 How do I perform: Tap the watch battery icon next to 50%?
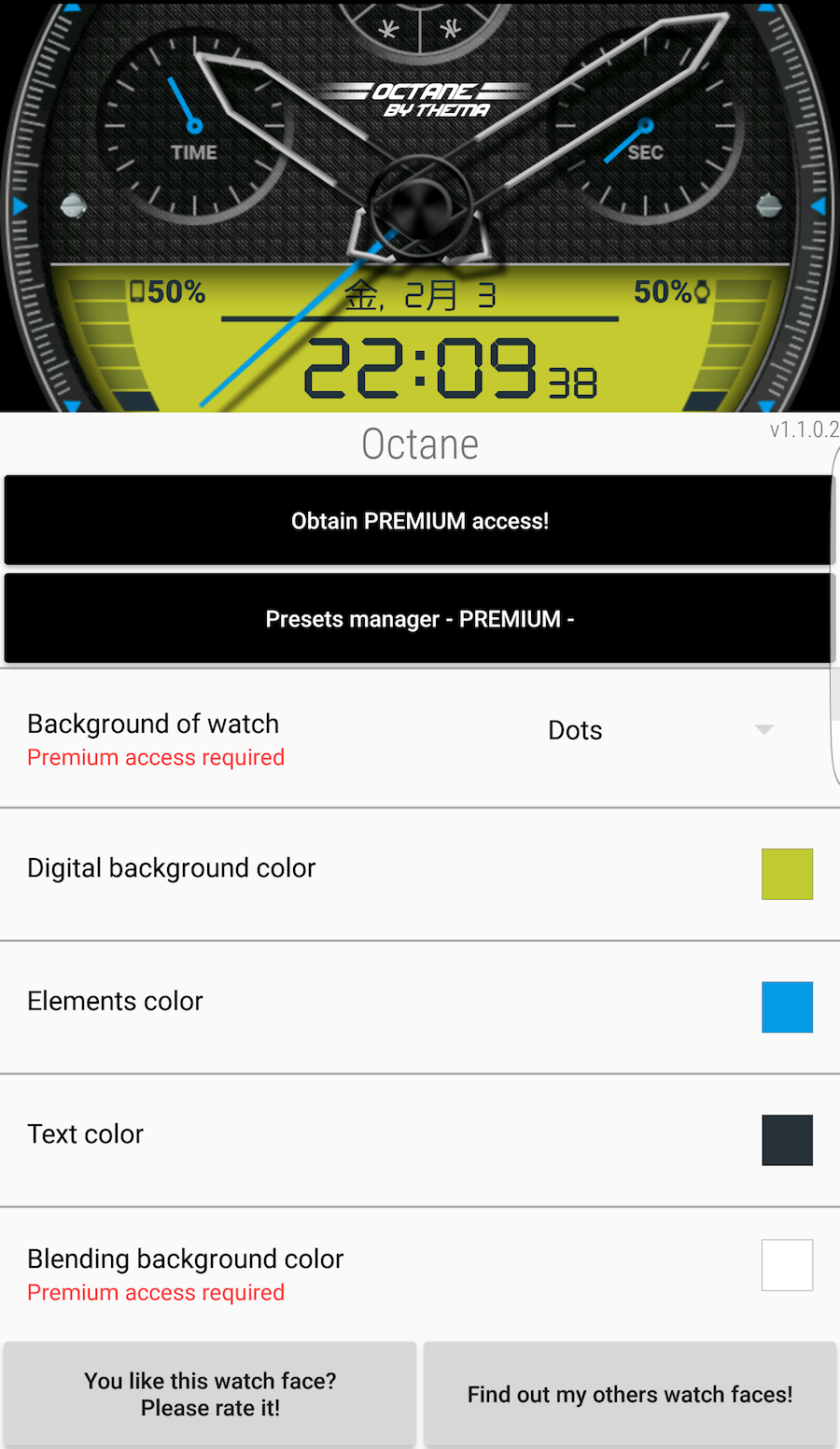click(x=701, y=291)
